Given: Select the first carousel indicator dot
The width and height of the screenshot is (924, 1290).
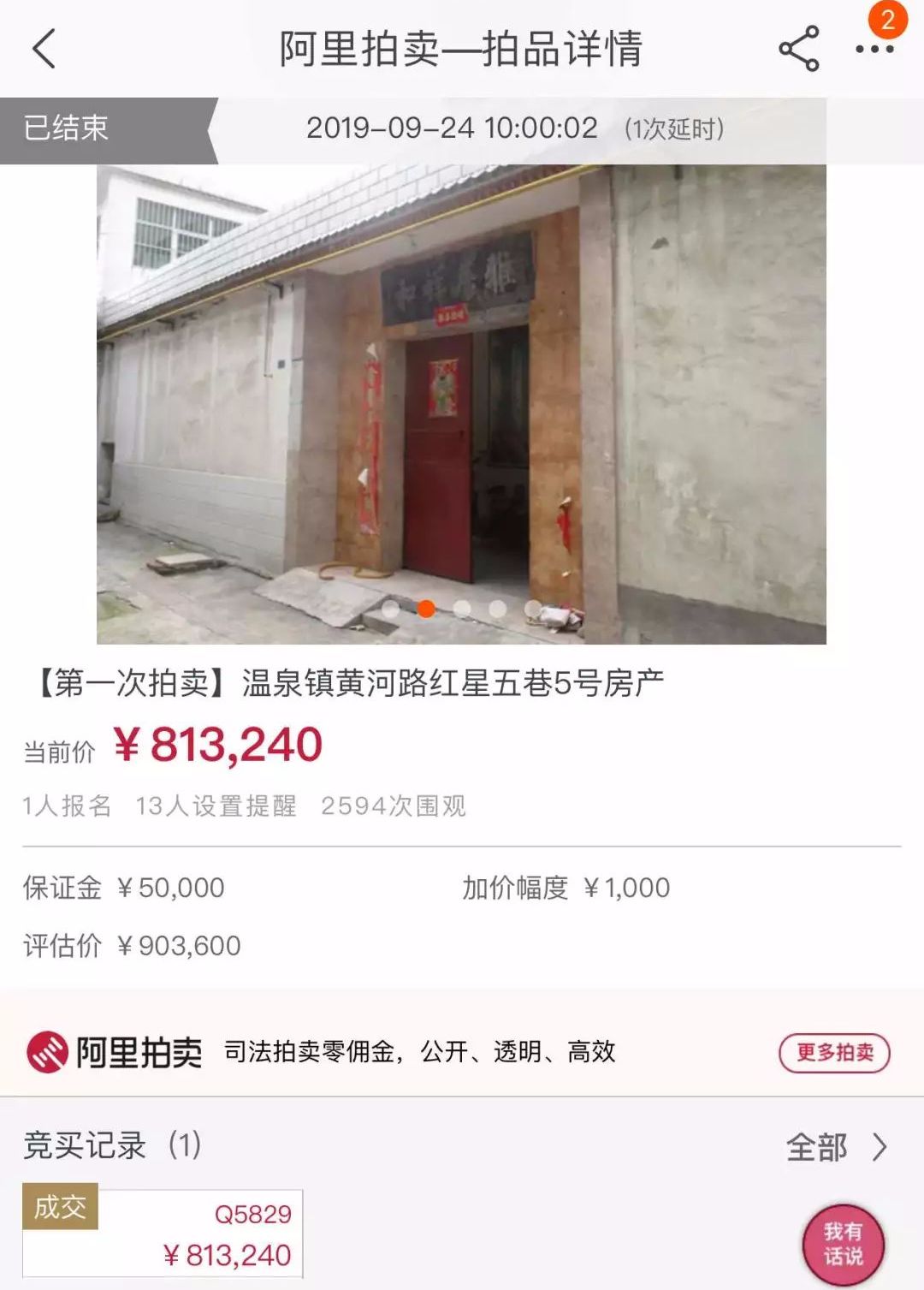Looking at the screenshot, I should 391,609.
